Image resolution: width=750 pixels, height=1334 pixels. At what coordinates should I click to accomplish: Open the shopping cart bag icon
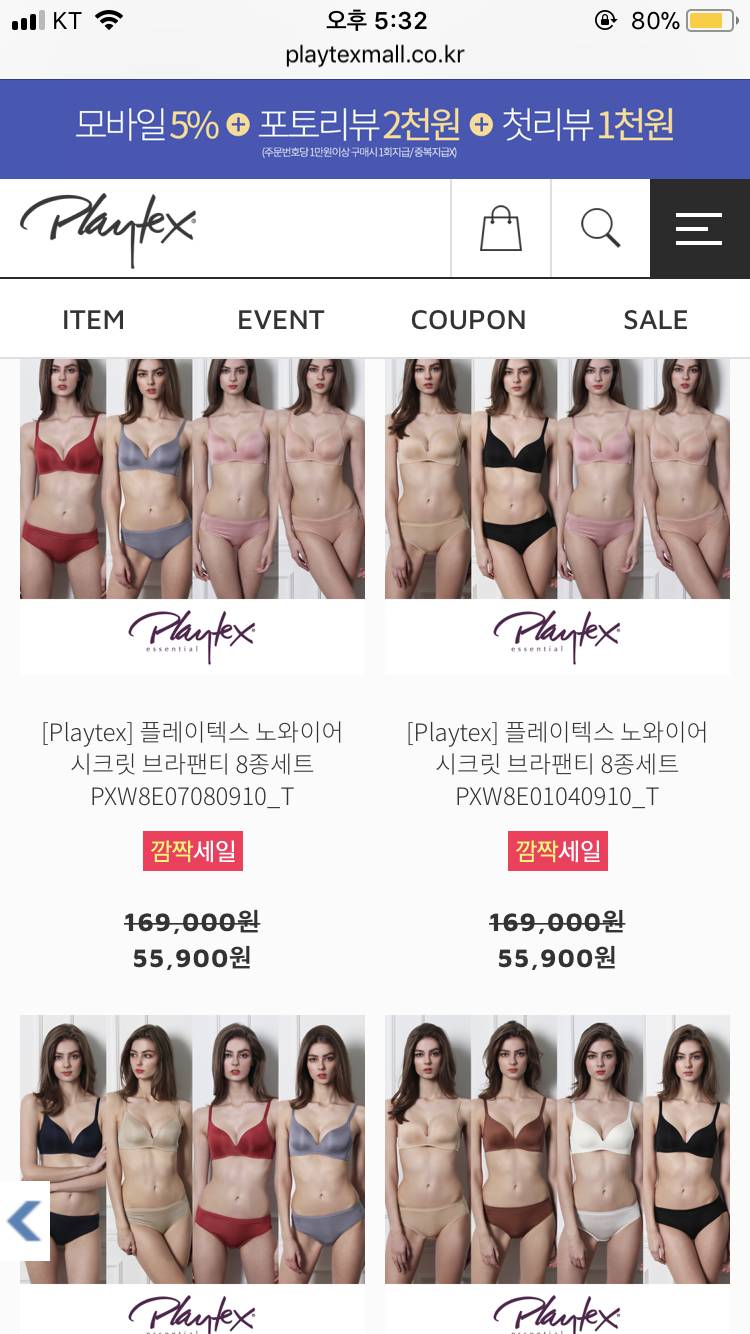tap(500, 228)
